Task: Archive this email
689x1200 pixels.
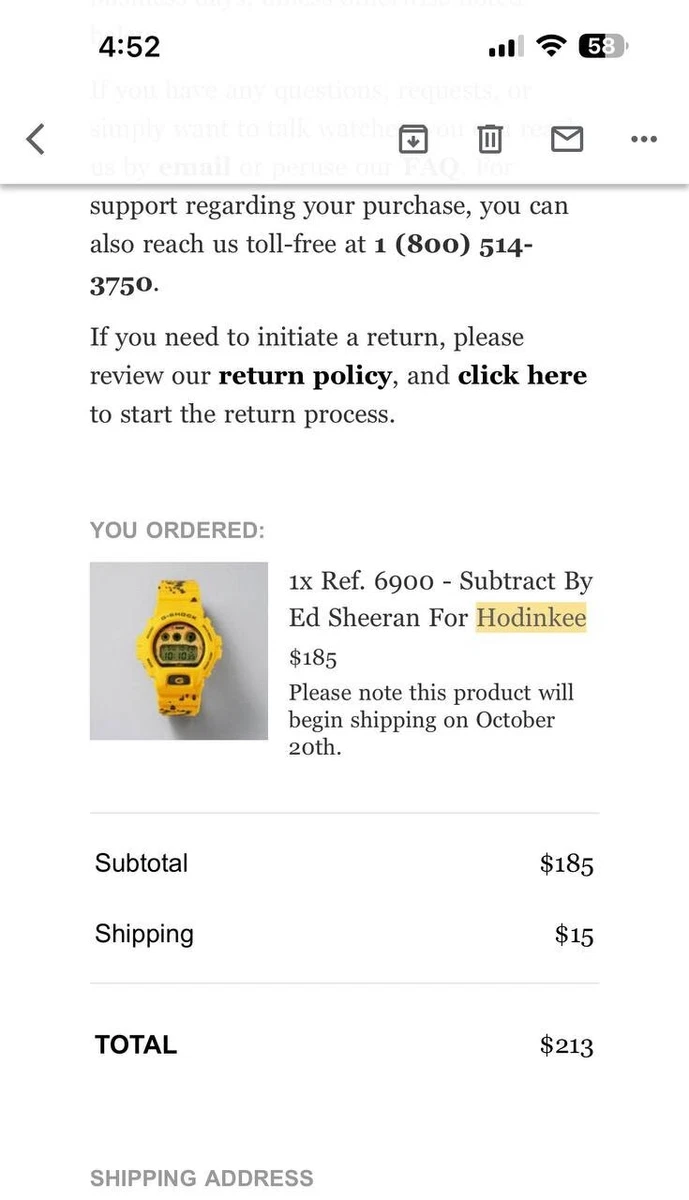Action: tap(413, 139)
